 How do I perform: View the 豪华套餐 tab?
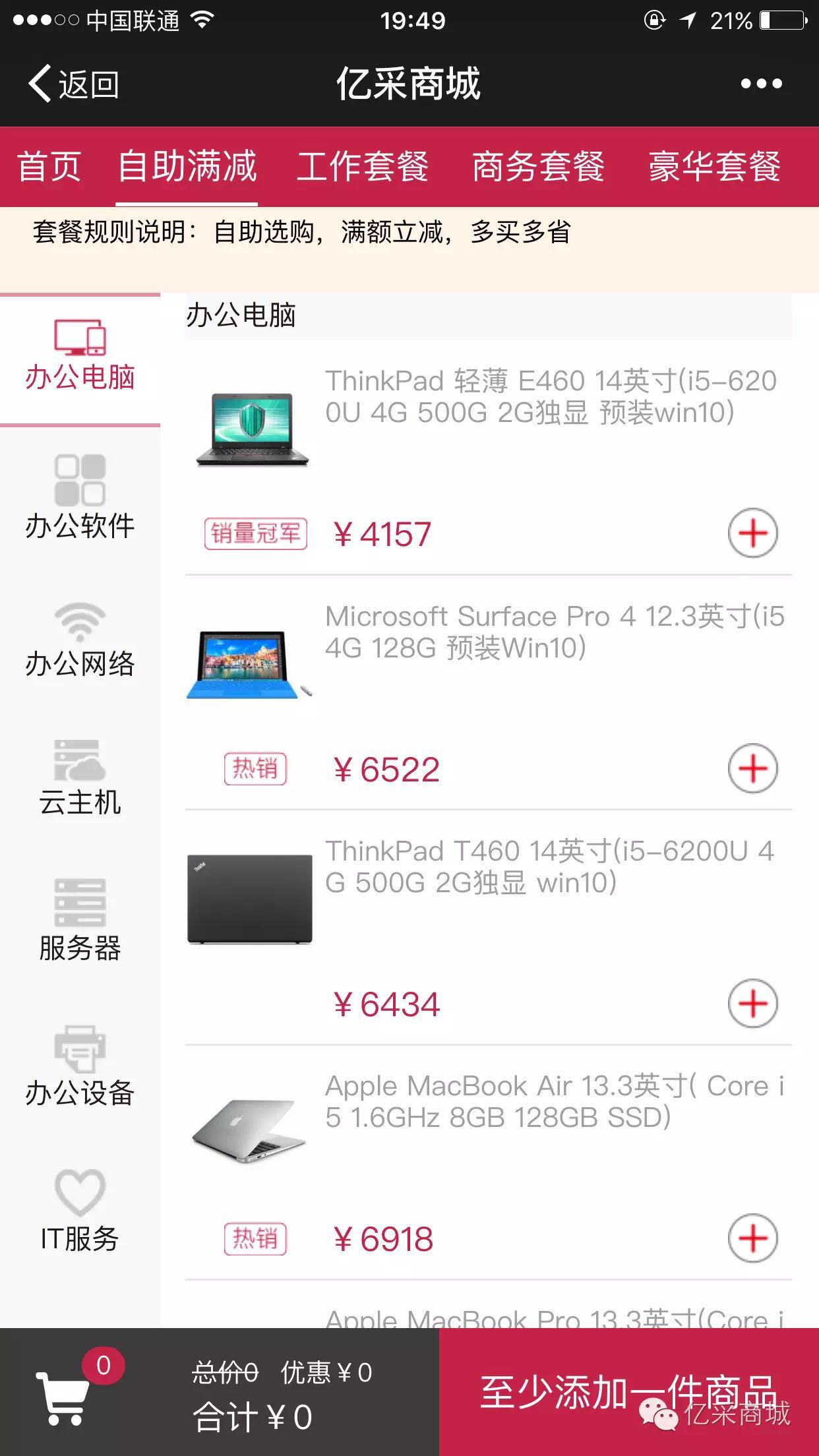[714, 166]
